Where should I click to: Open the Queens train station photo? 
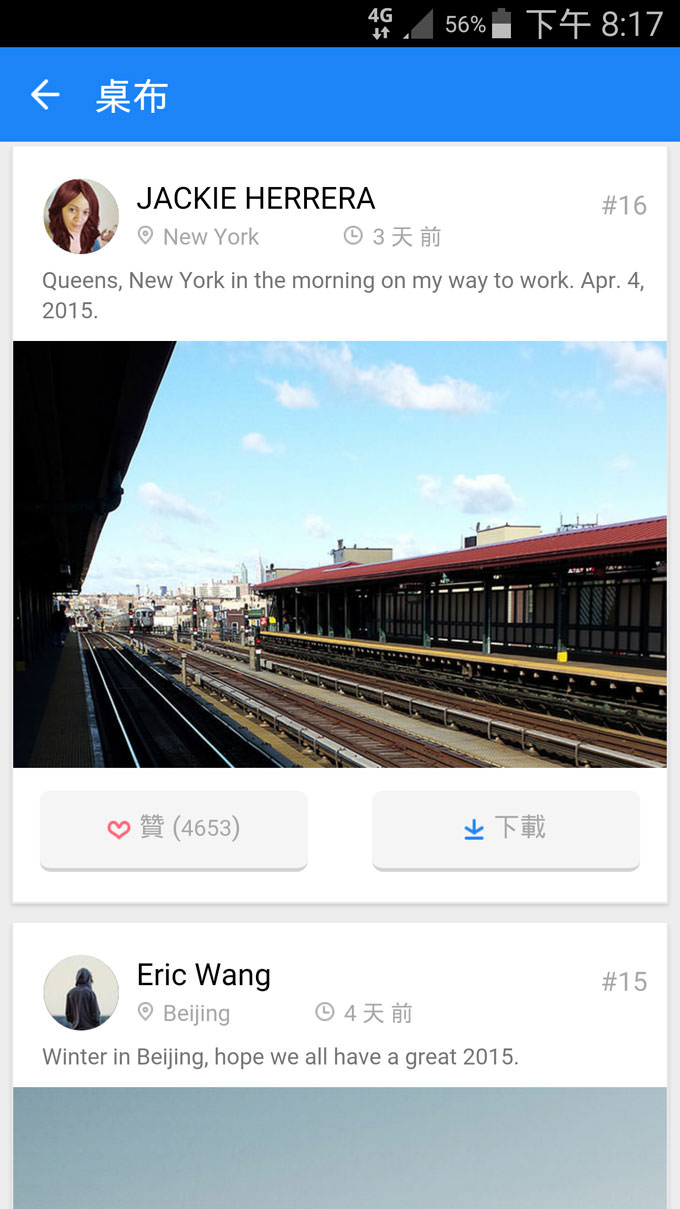pyautogui.click(x=340, y=554)
